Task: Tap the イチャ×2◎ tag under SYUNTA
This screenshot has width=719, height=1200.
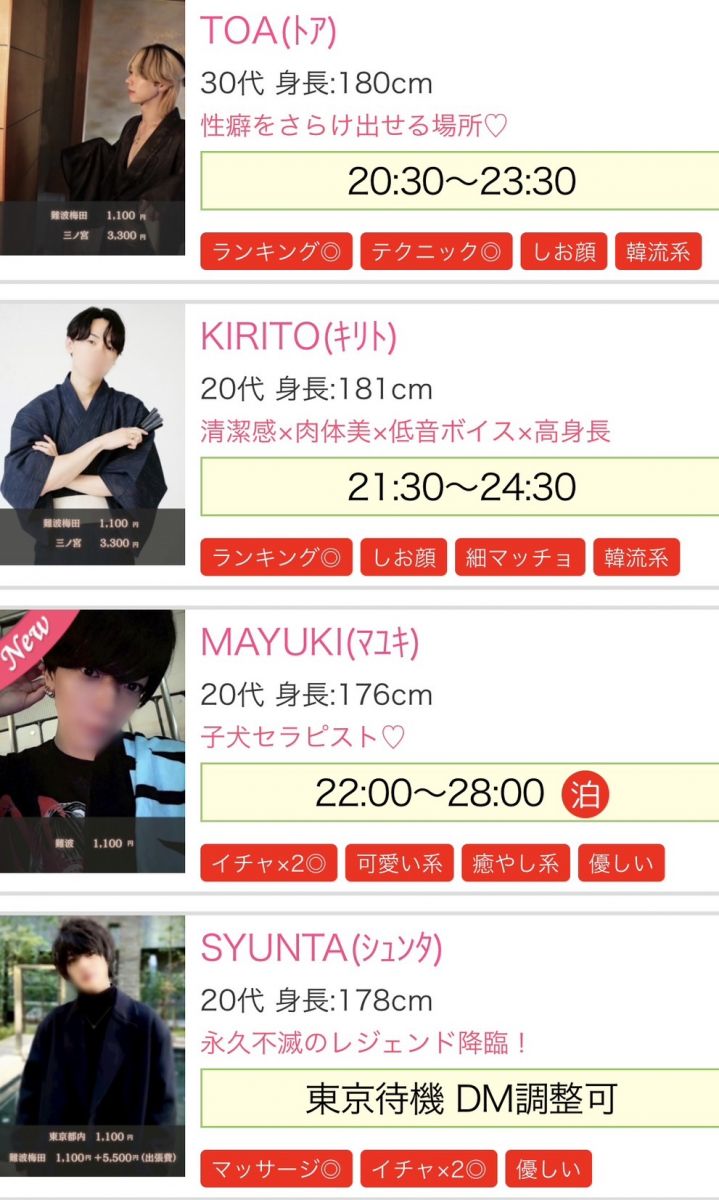Action: click(428, 1168)
